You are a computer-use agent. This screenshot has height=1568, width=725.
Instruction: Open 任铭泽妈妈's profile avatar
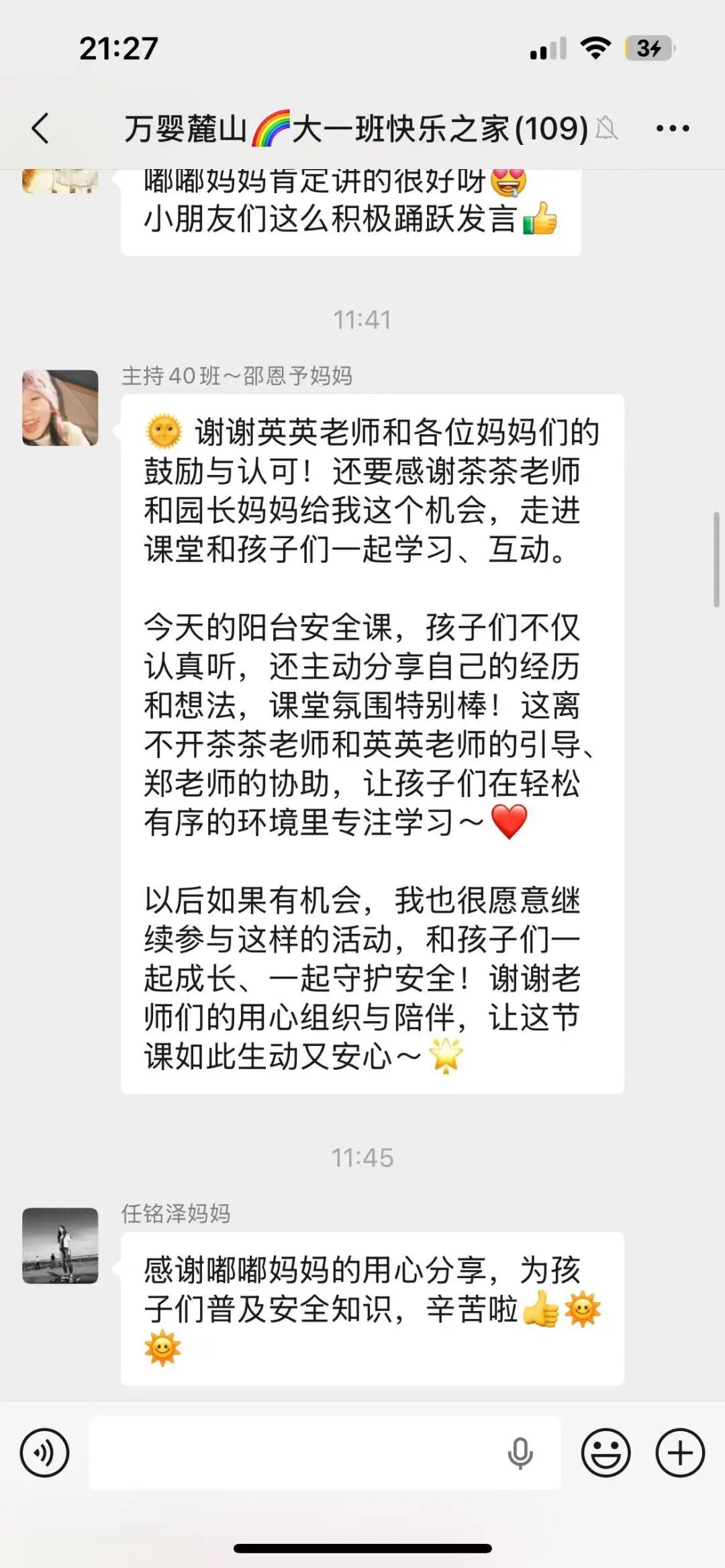pyautogui.click(x=60, y=1245)
